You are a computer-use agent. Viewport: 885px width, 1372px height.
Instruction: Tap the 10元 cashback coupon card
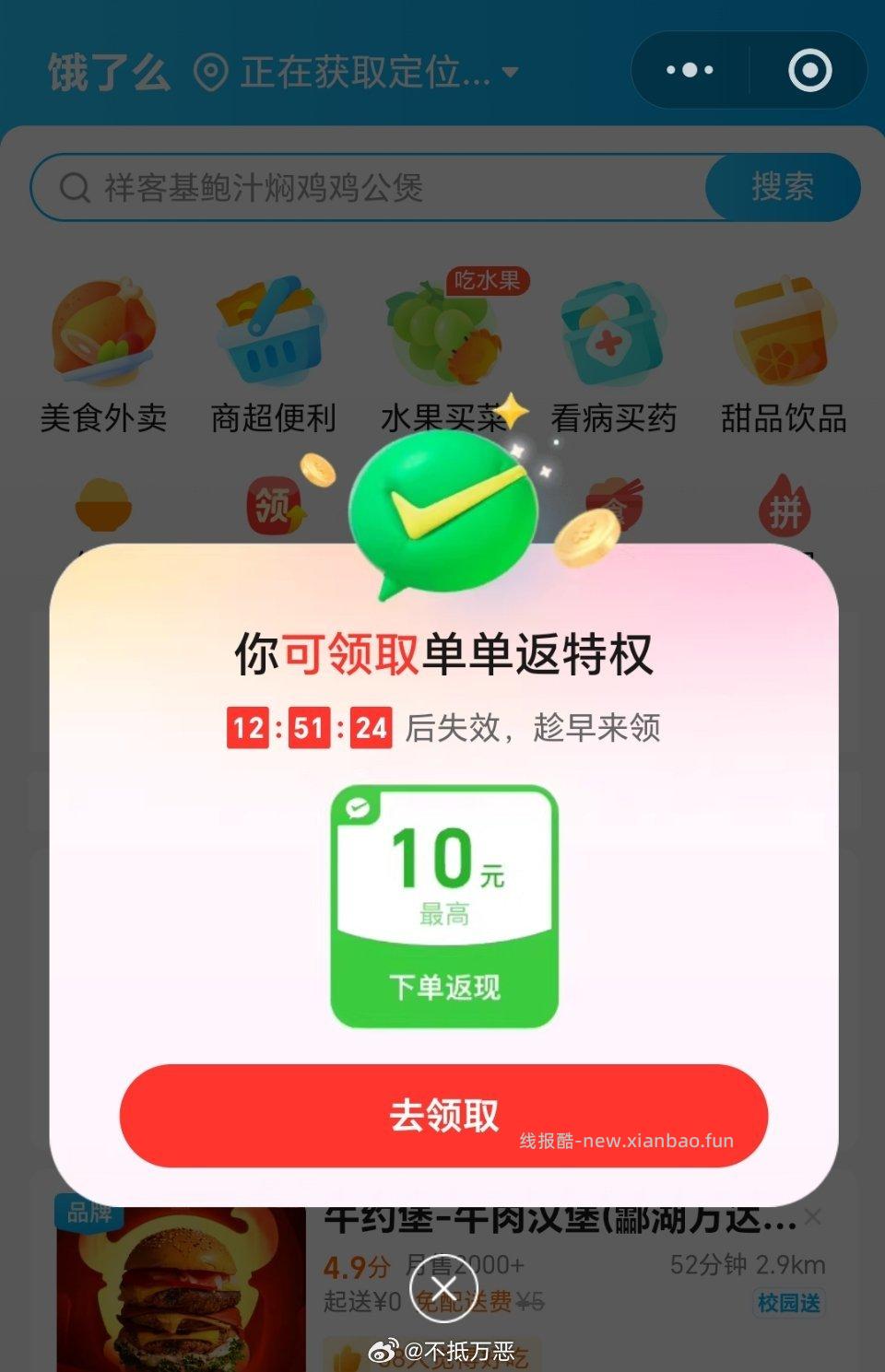pos(442,903)
